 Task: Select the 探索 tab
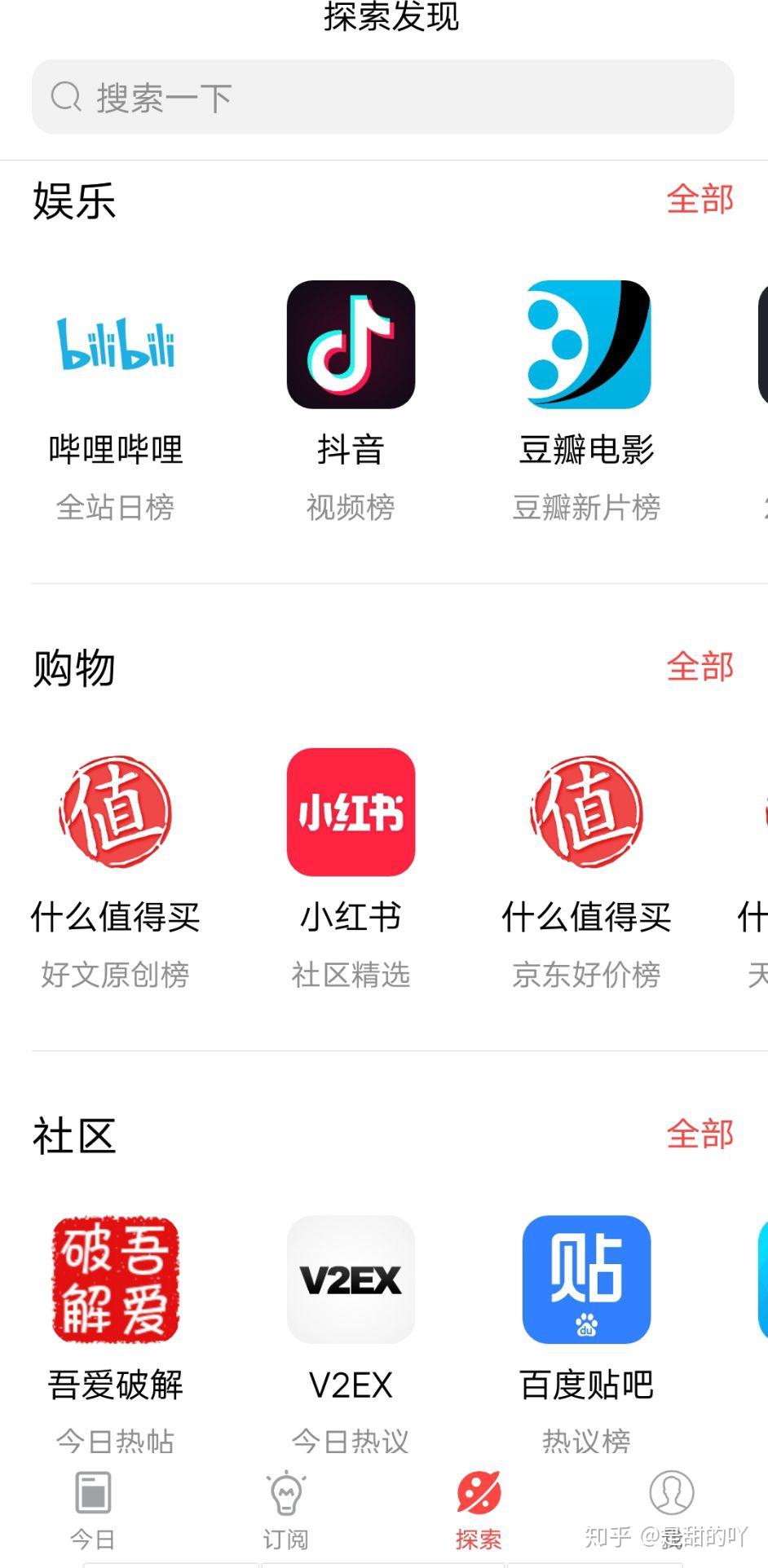(479, 1509)
